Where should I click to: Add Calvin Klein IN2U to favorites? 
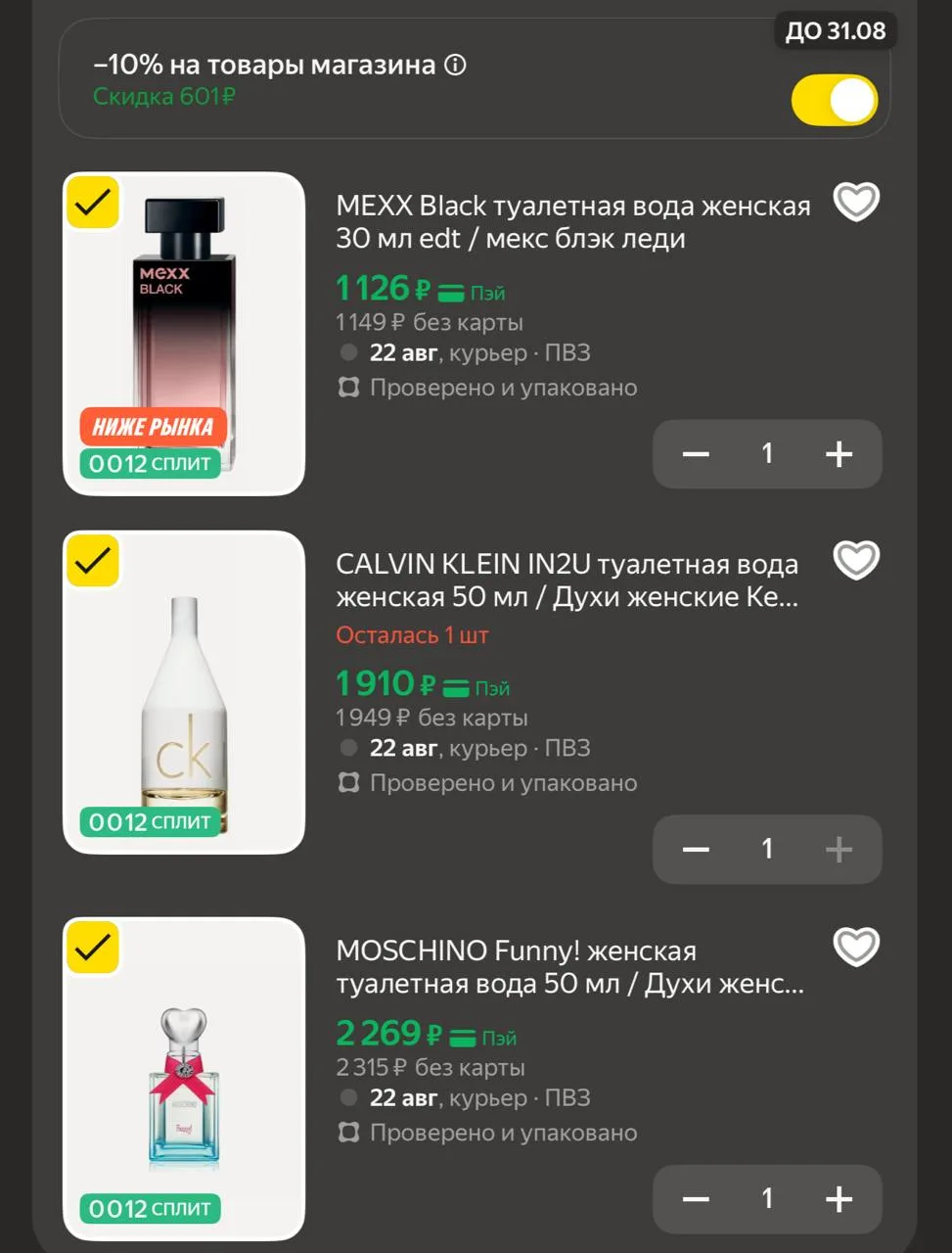[856, 560]
